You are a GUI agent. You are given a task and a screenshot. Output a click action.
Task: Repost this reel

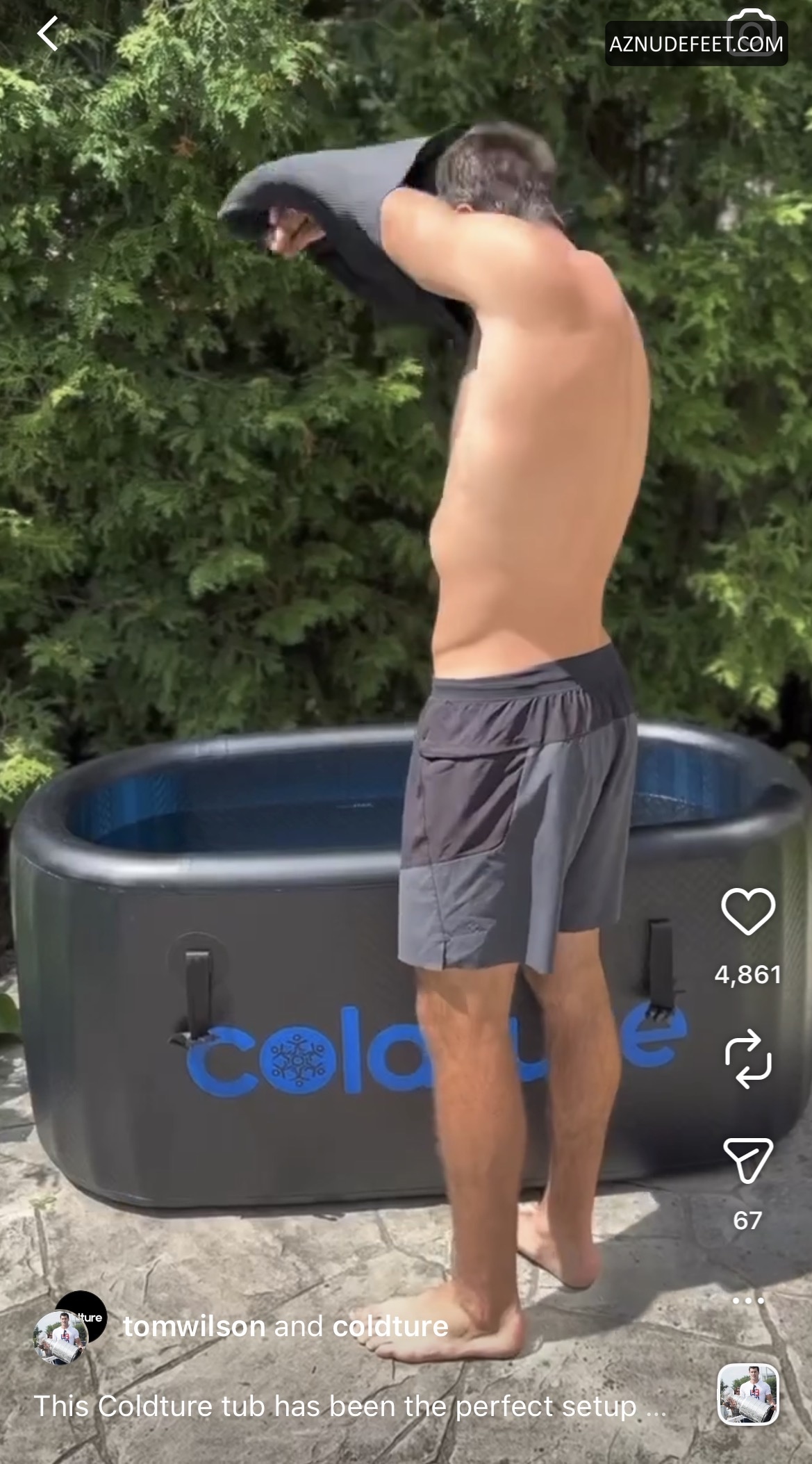(748, 1059)
